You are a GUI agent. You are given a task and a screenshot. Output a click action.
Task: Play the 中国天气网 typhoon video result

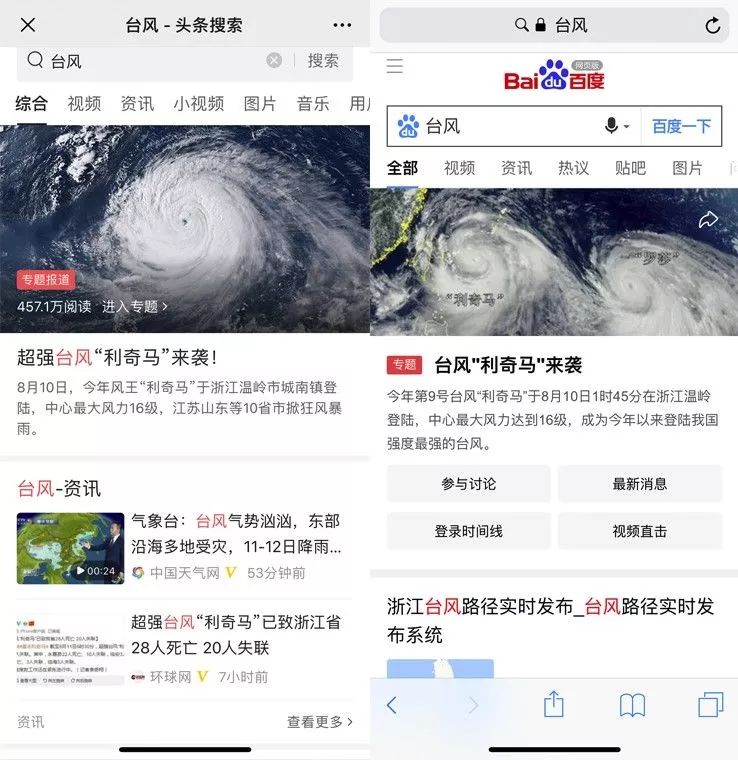(70, 548)
